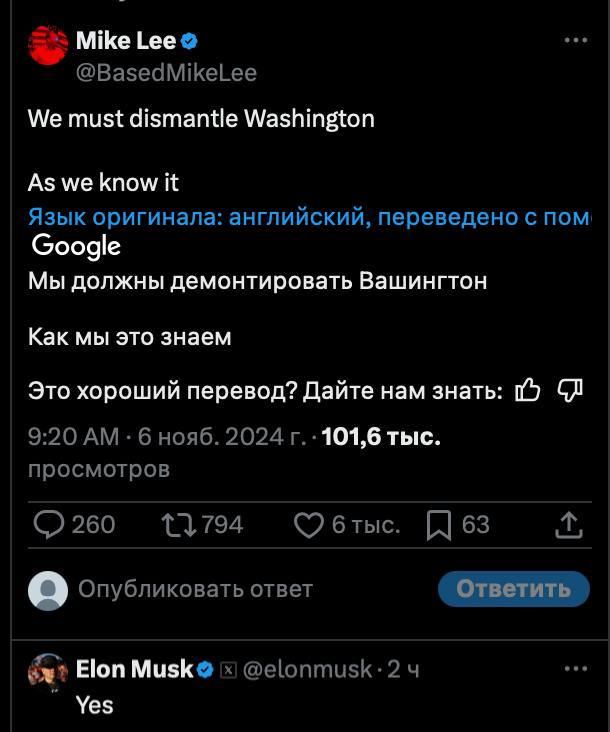Like Mike Lee's post
The image size is (610, 732).
coord(309,524)
